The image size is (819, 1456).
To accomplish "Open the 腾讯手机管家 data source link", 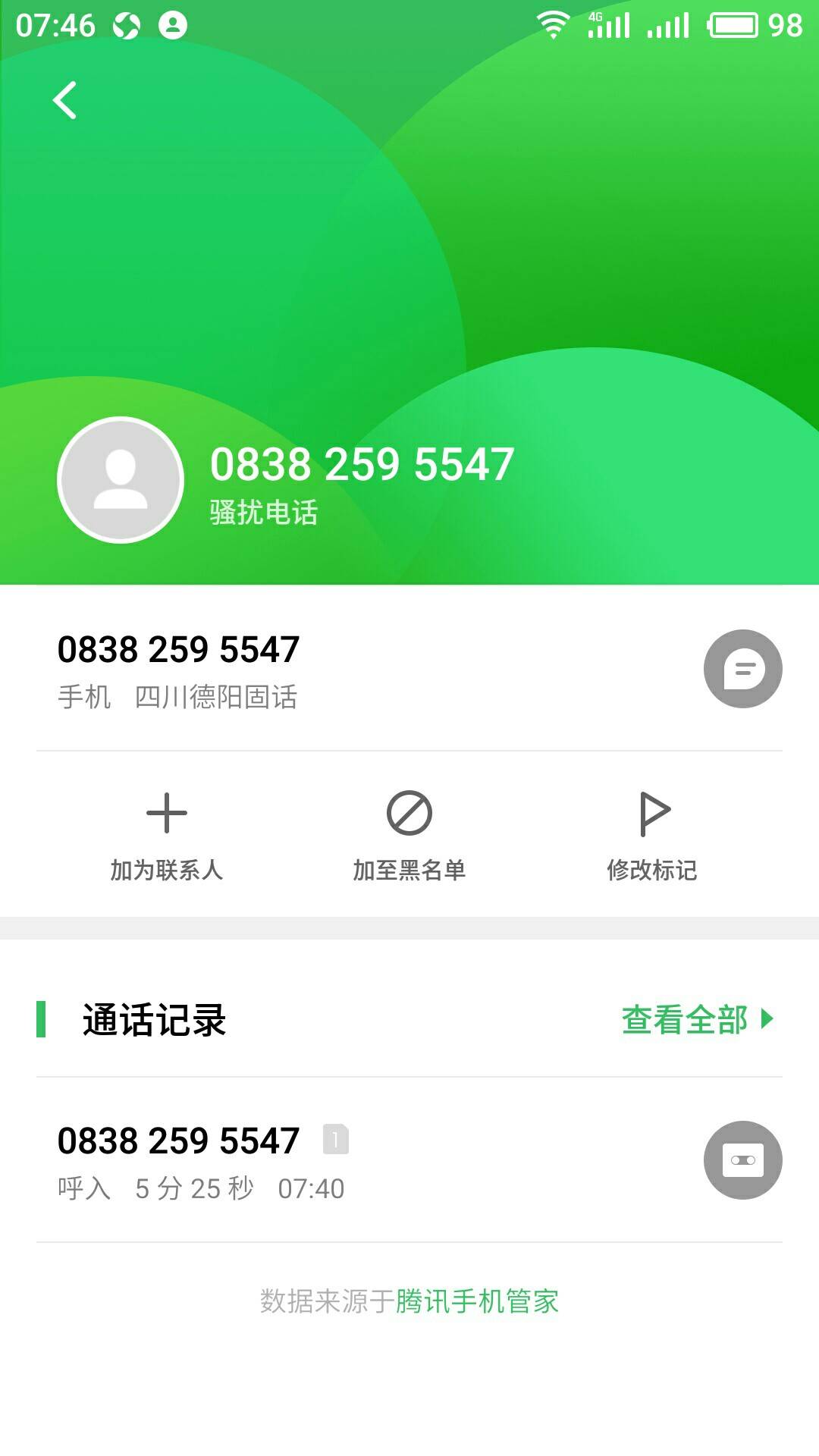I will 477,1301.
